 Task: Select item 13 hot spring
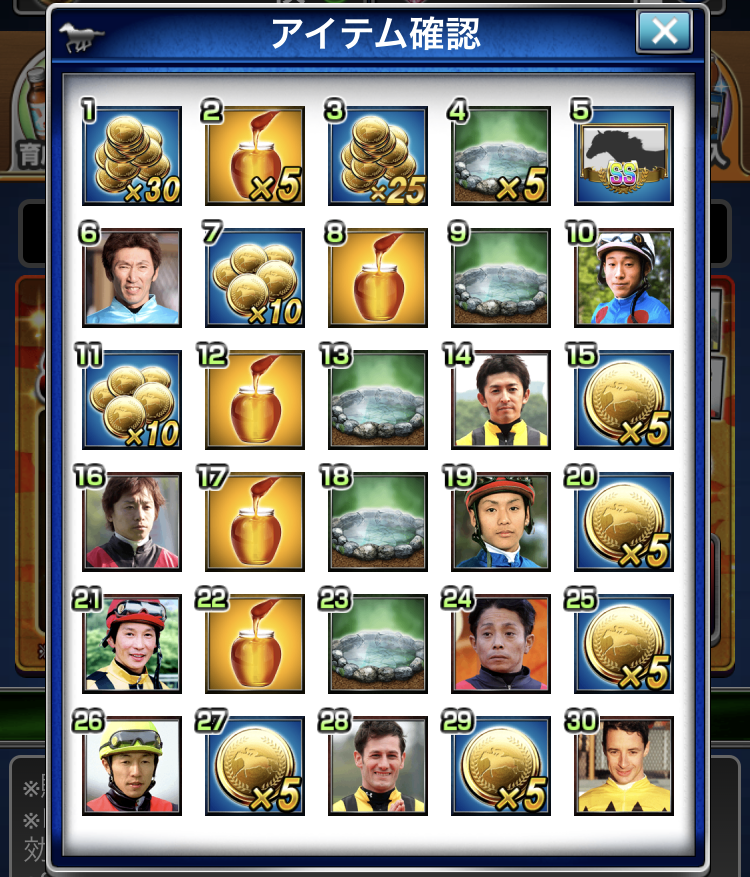[x=378, y=400]
